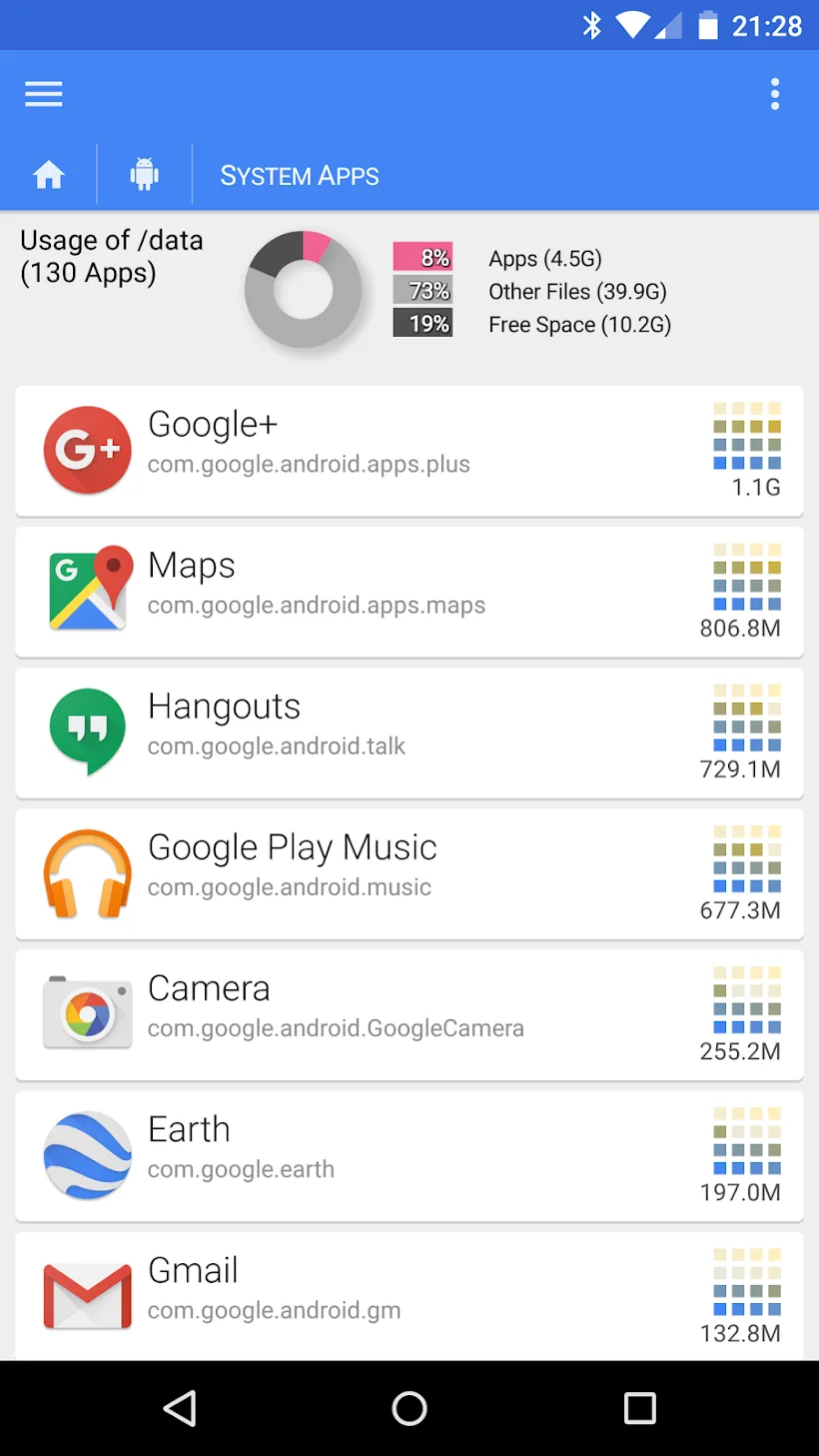Open the Gmail app entry
This screenshot has width=819, height=1456.
point(409,1294)
